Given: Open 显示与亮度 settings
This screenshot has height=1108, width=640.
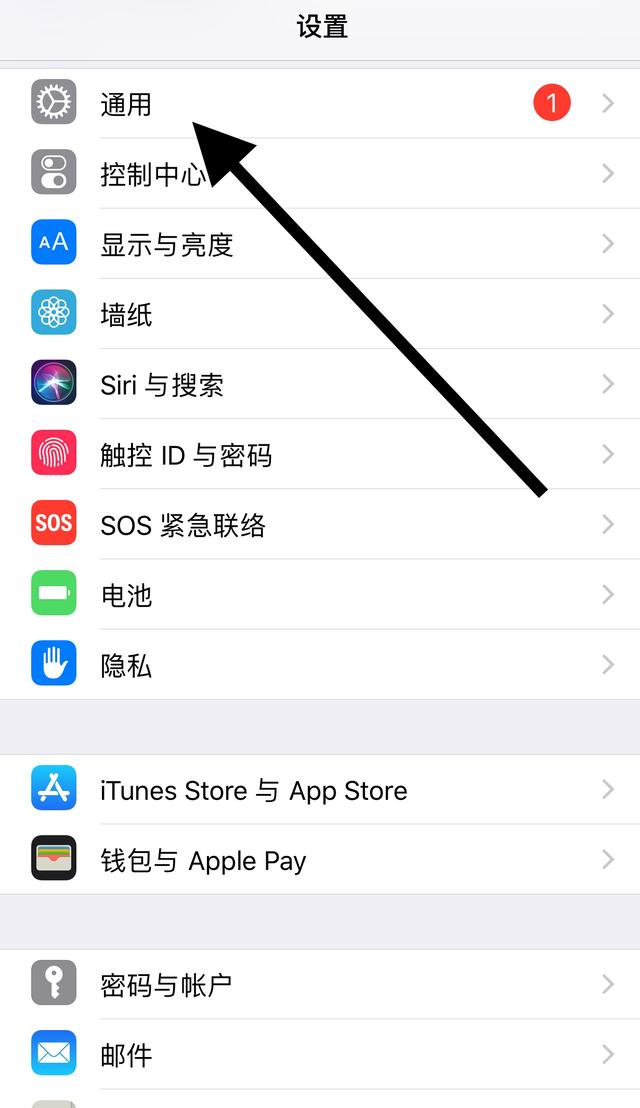Looking at the screenshot, I should tap(166, 244).
